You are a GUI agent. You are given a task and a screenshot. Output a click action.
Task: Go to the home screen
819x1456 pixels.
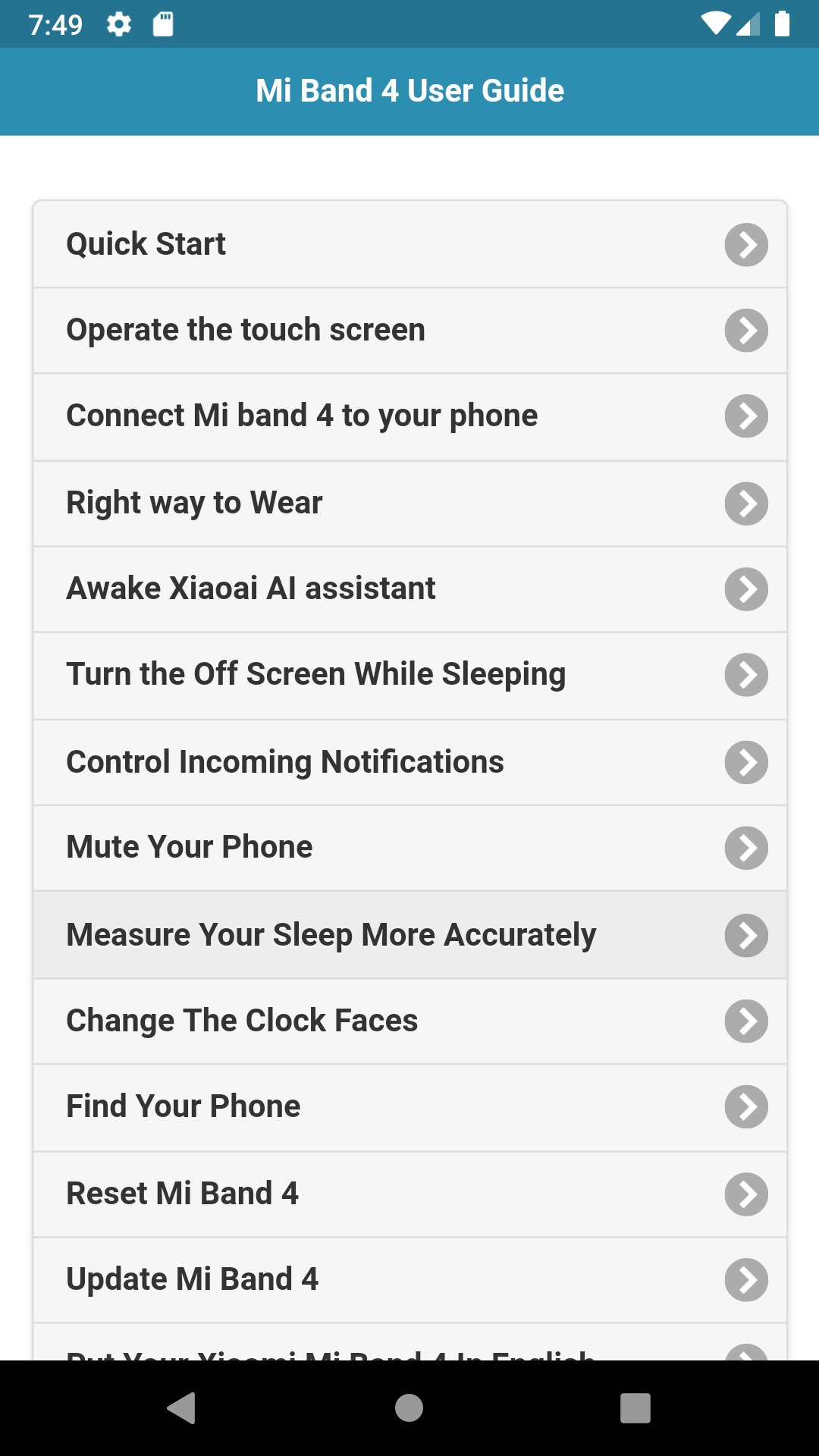[x=409, y=1408]
